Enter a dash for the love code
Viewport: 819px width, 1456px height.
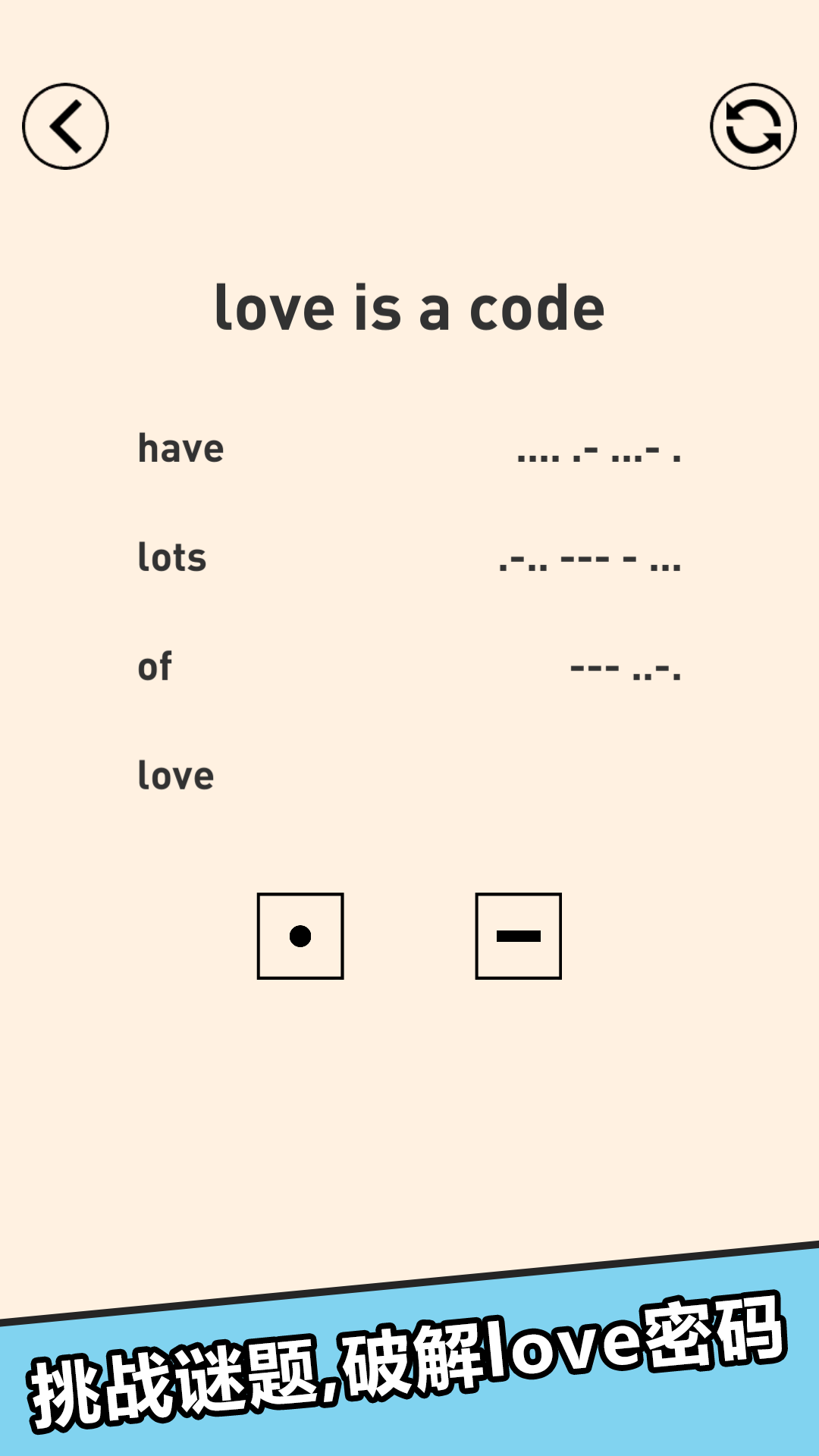518,936
